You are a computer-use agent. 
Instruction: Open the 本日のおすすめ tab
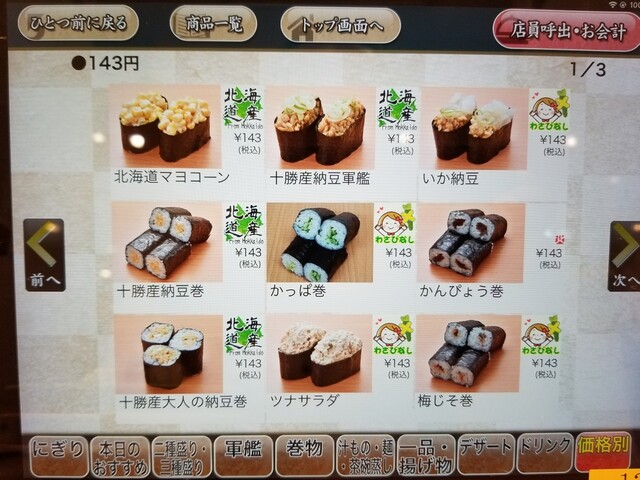click(x=119, y=453)
